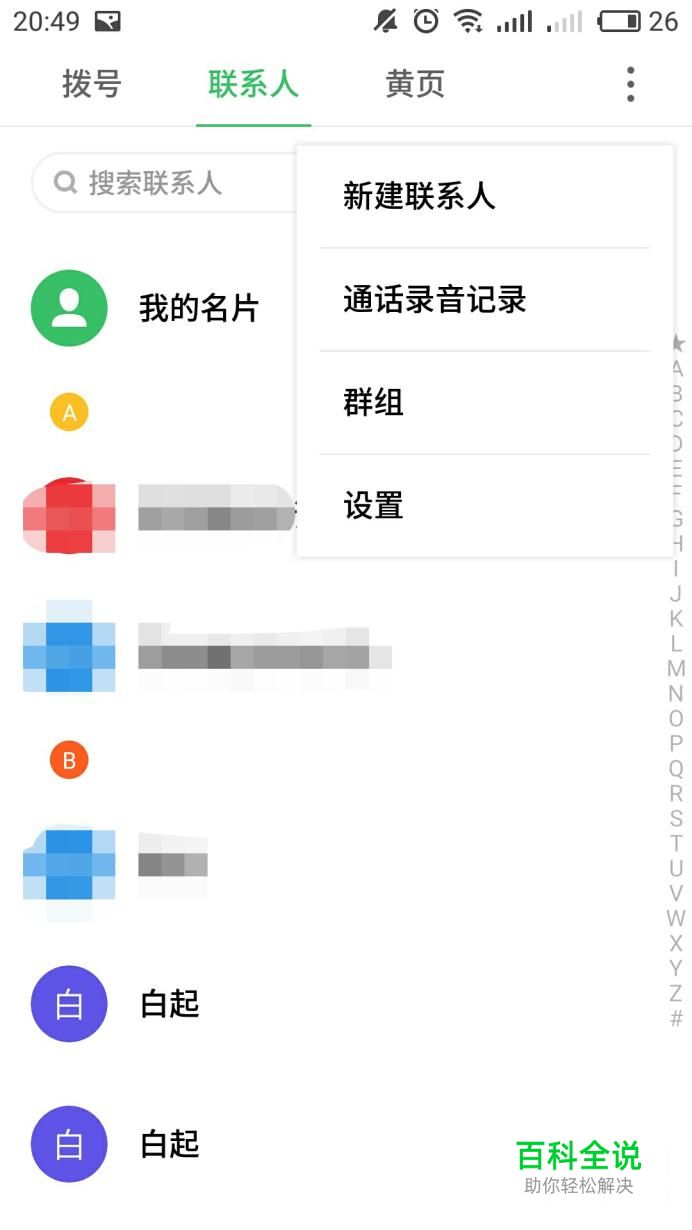Viewport: 692px width, 1230px height.
Task: Switch to the 黄页 tab
Action: [415, 85]
